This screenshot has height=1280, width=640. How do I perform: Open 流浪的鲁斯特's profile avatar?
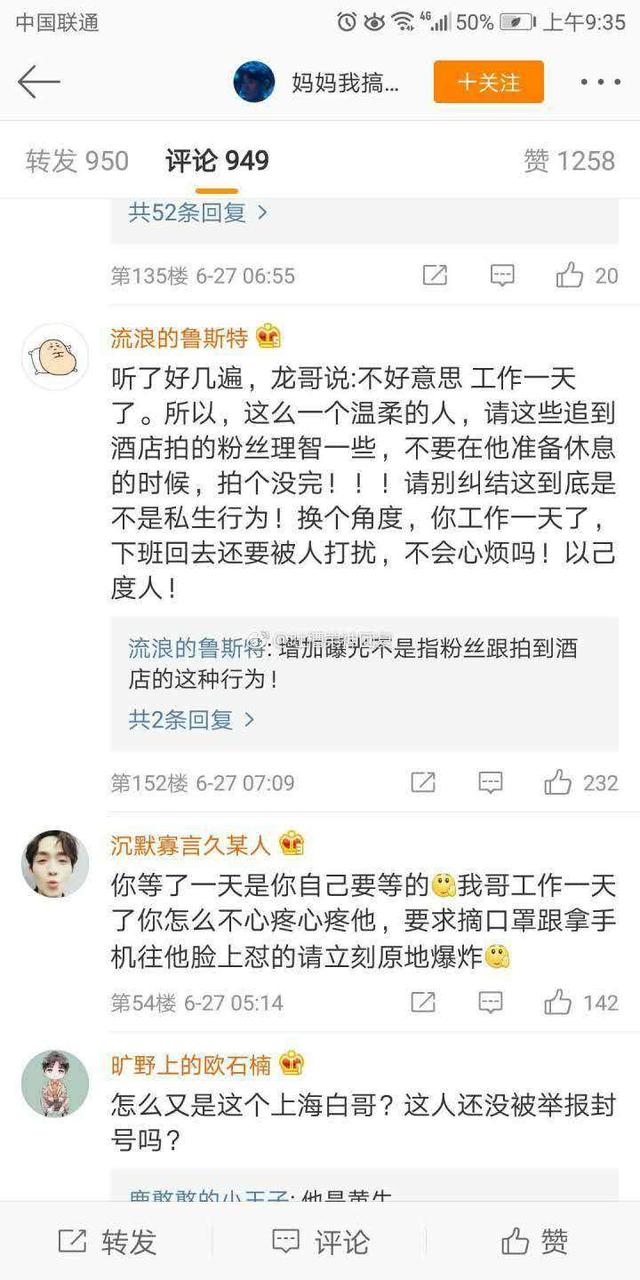tap(55, 356)
